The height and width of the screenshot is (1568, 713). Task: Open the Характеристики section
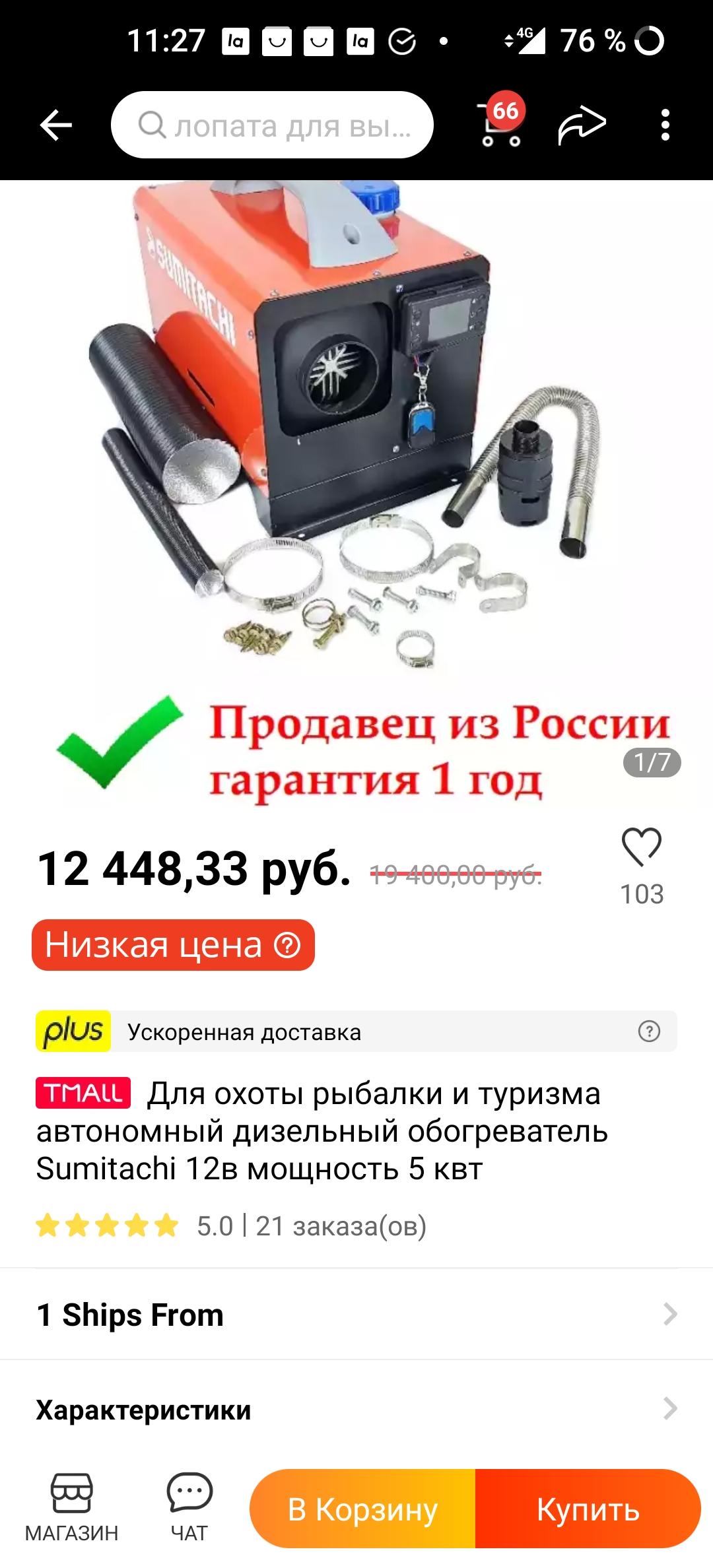point(356,1410)
